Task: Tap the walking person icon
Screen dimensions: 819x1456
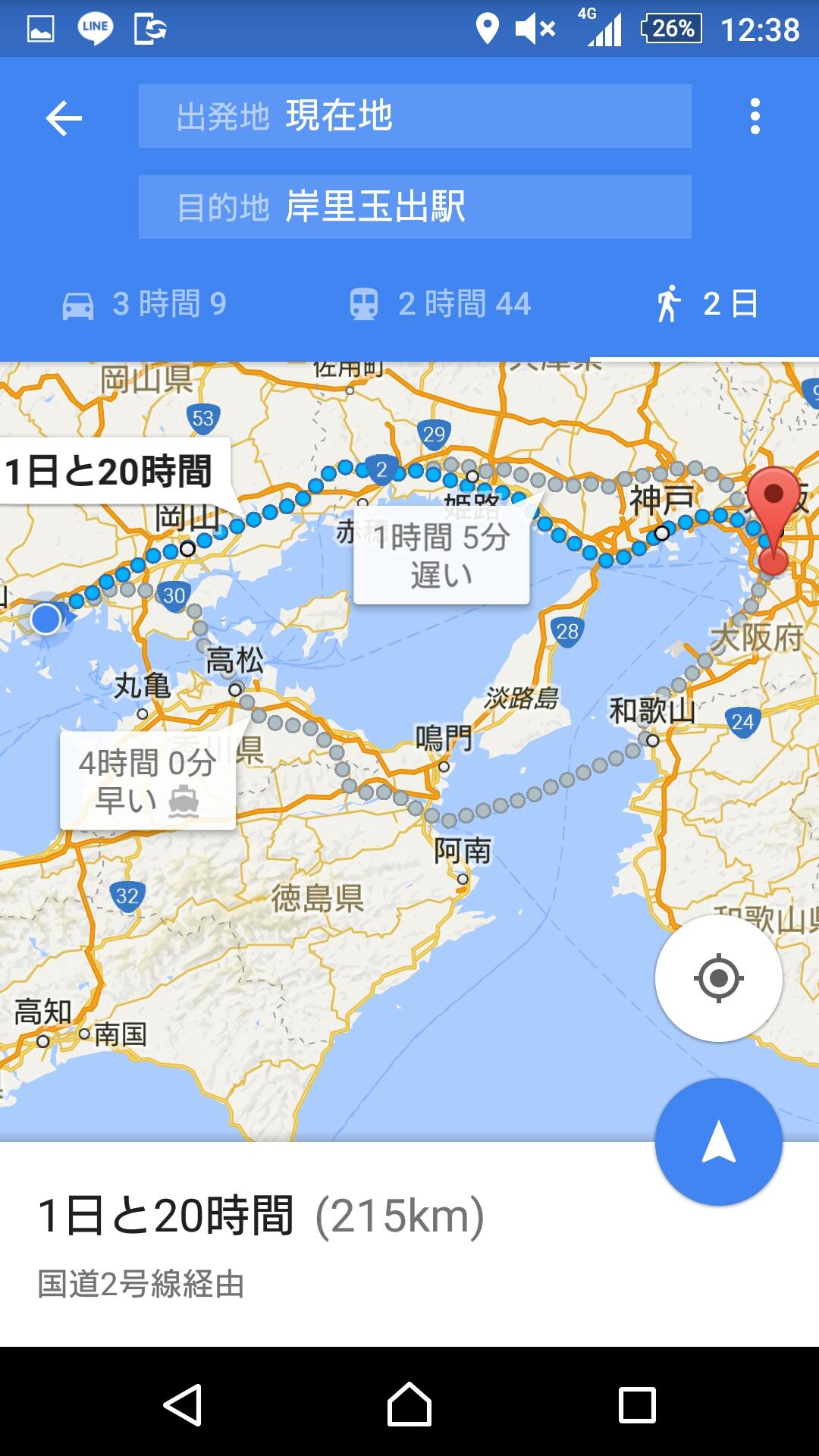Action: tap(670, 304)
